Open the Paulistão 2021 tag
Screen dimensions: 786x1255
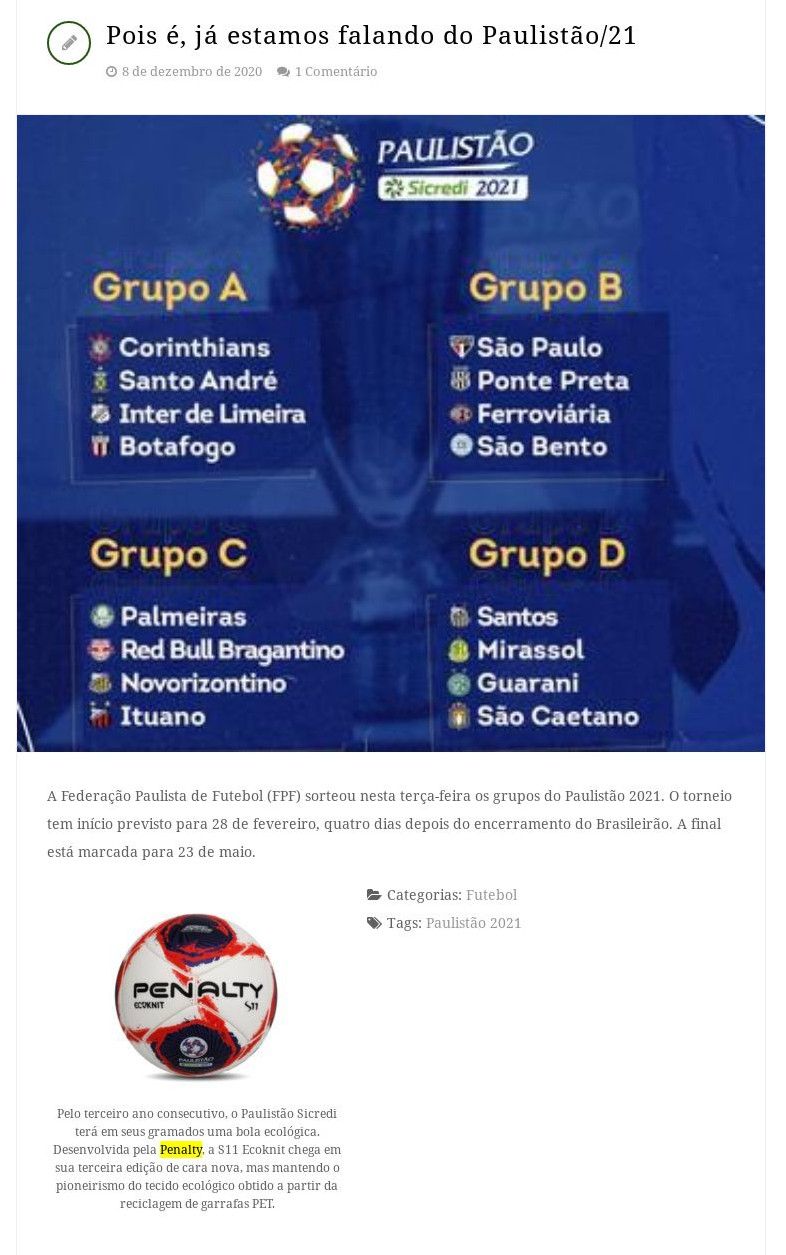click(x=473, y=923)
